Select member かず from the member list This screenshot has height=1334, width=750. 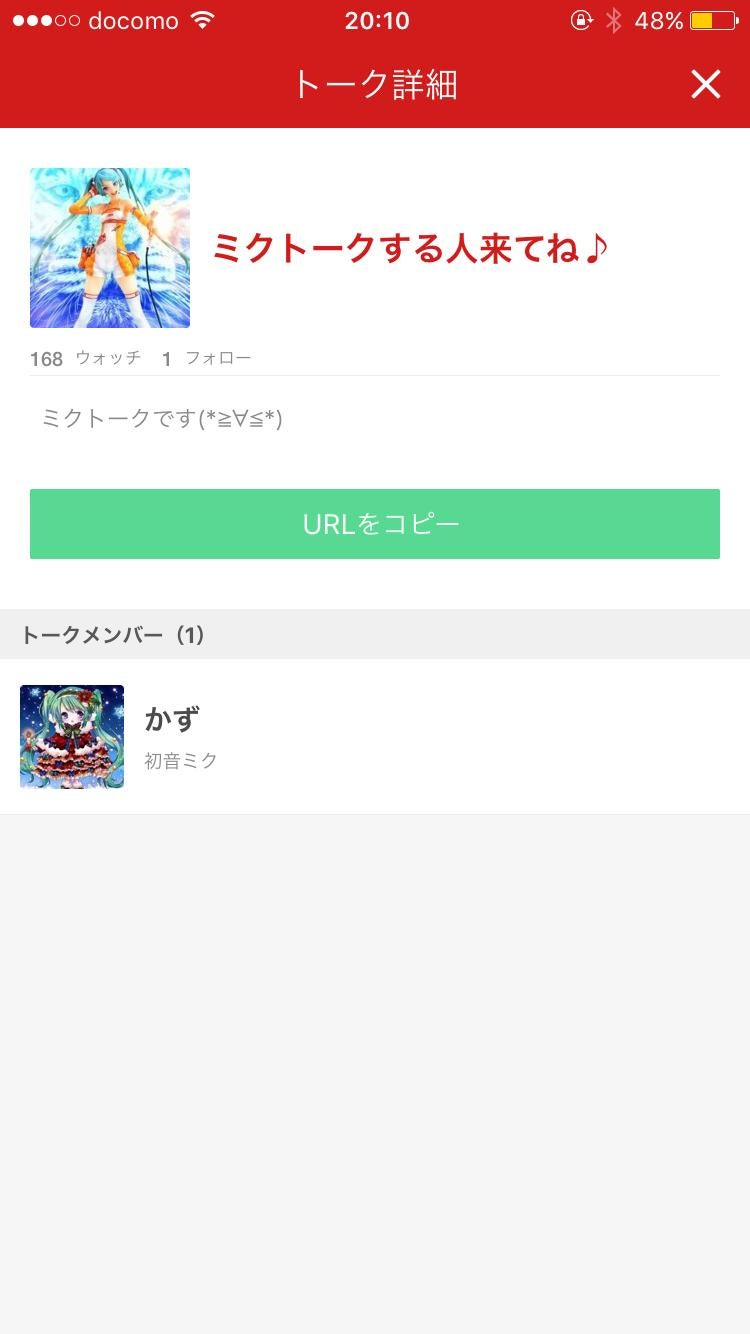(375, 736)
